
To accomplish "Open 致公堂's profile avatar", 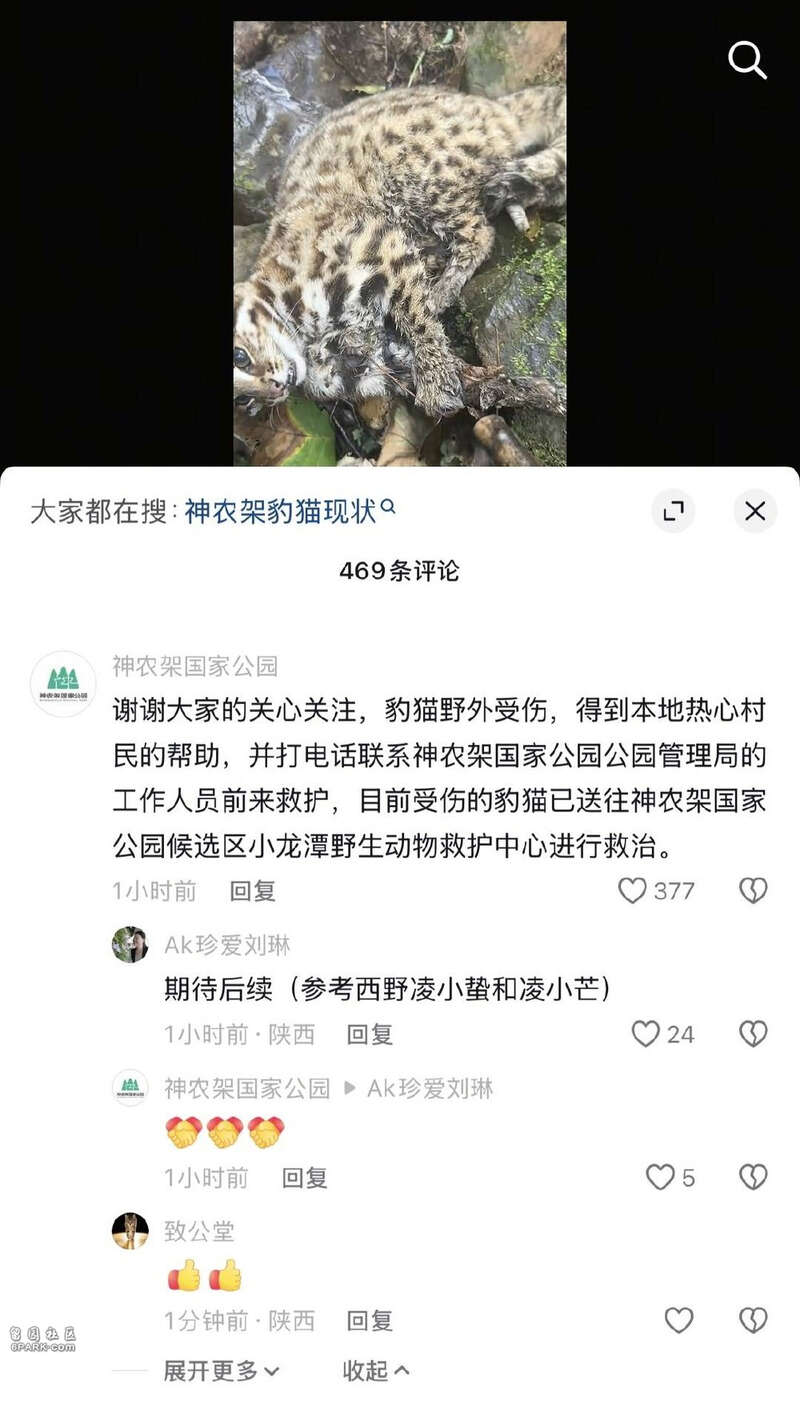I will pyautogui.click(x=130, y=1231).
